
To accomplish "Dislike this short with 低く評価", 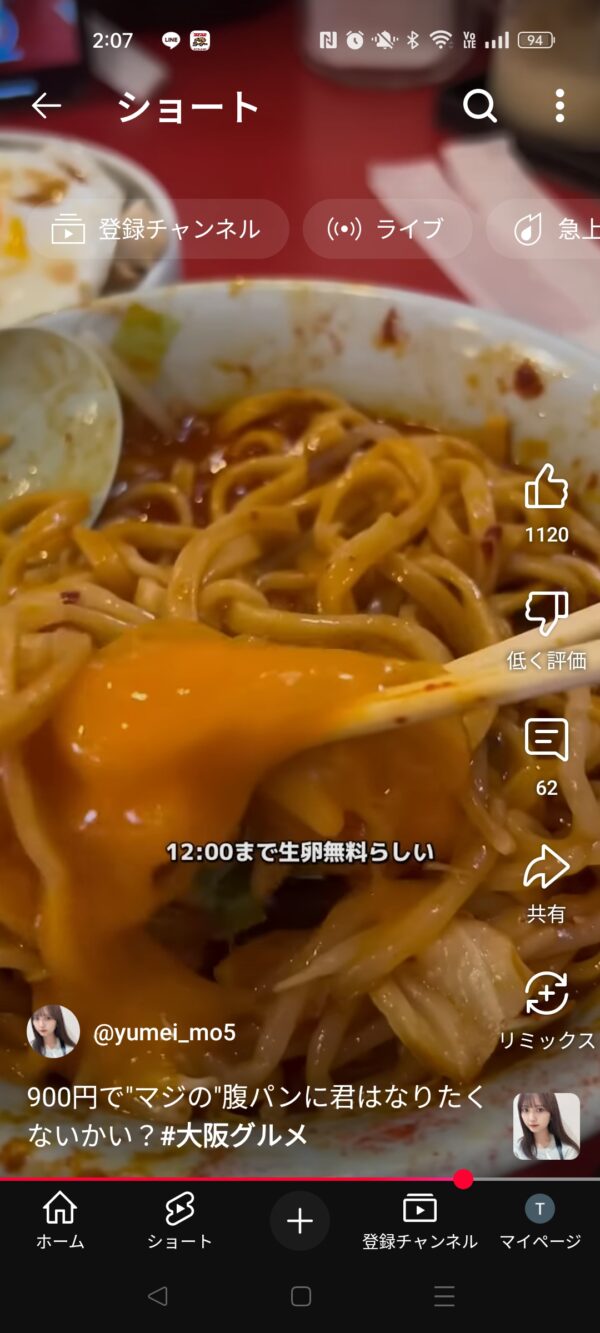I will coord(546,614).
